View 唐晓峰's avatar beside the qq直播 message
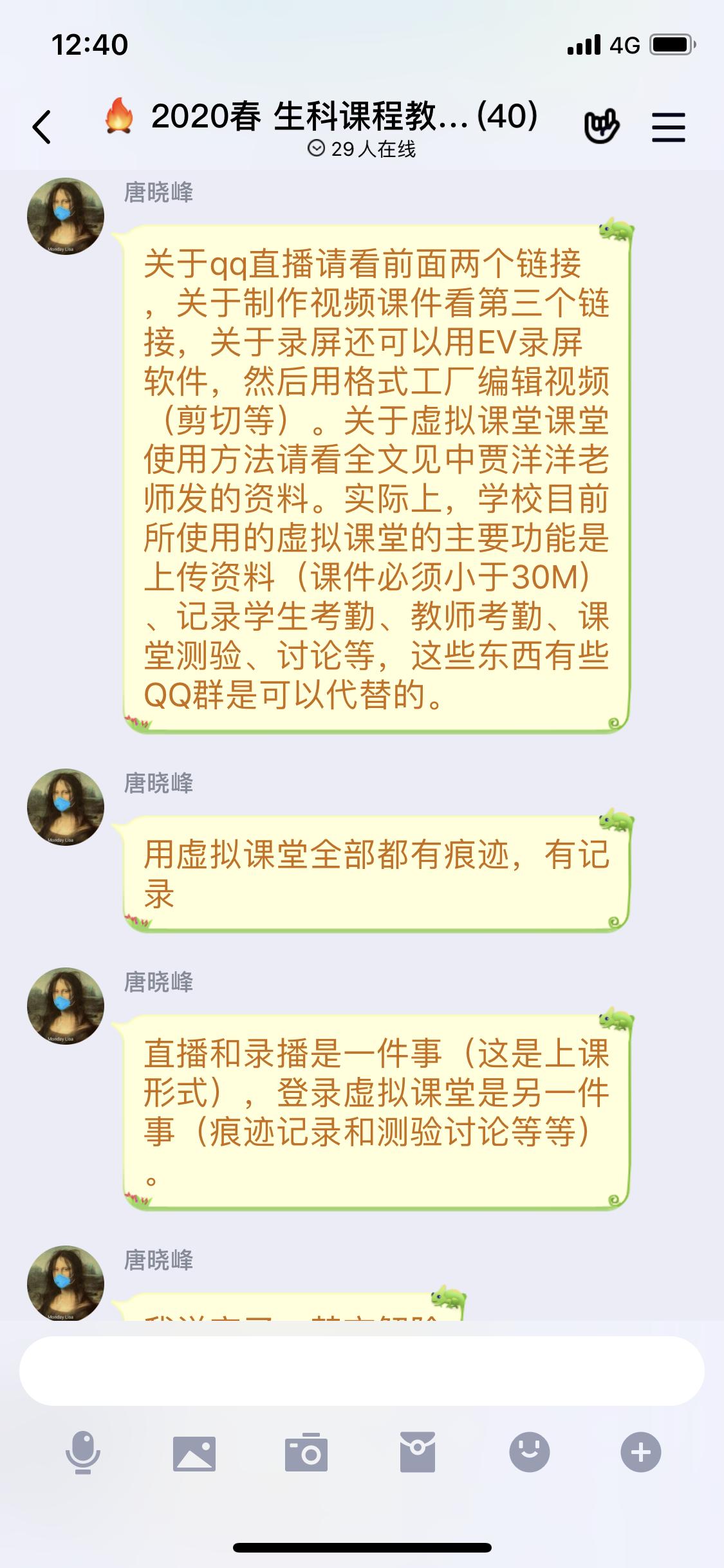724x1568 pixels. (66, 216)
